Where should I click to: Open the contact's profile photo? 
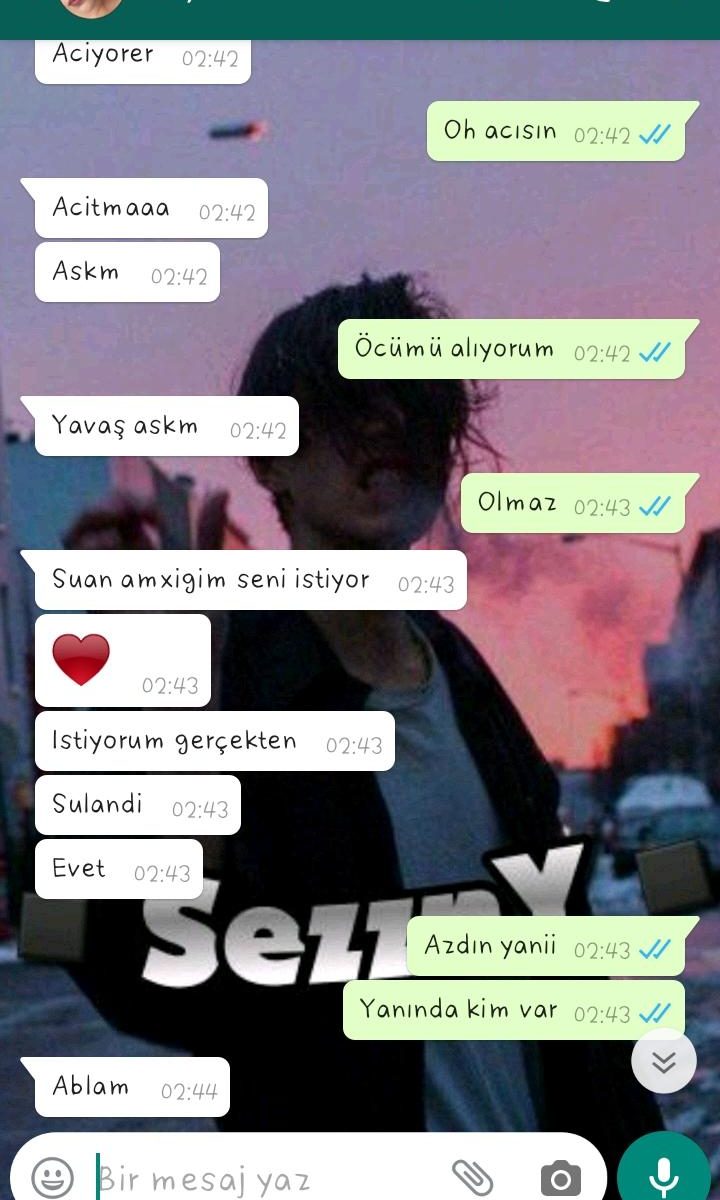pos(91,8)
